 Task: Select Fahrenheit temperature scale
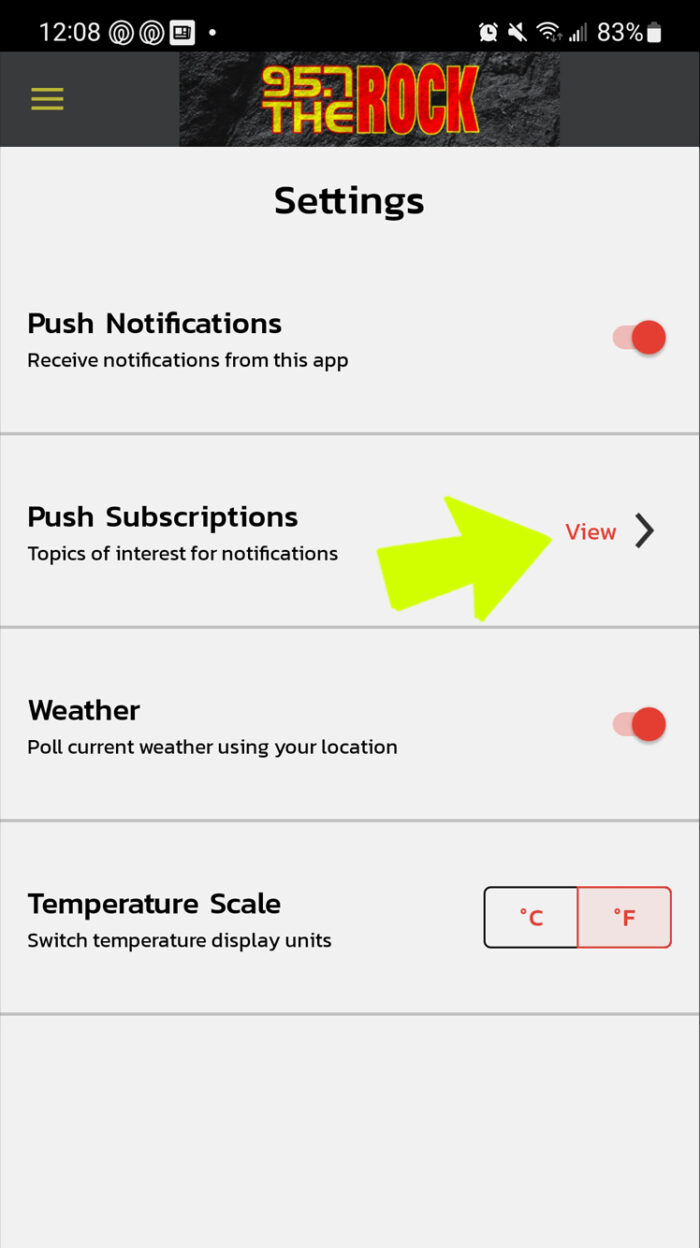pyautogui.click(x=624, y=917)
